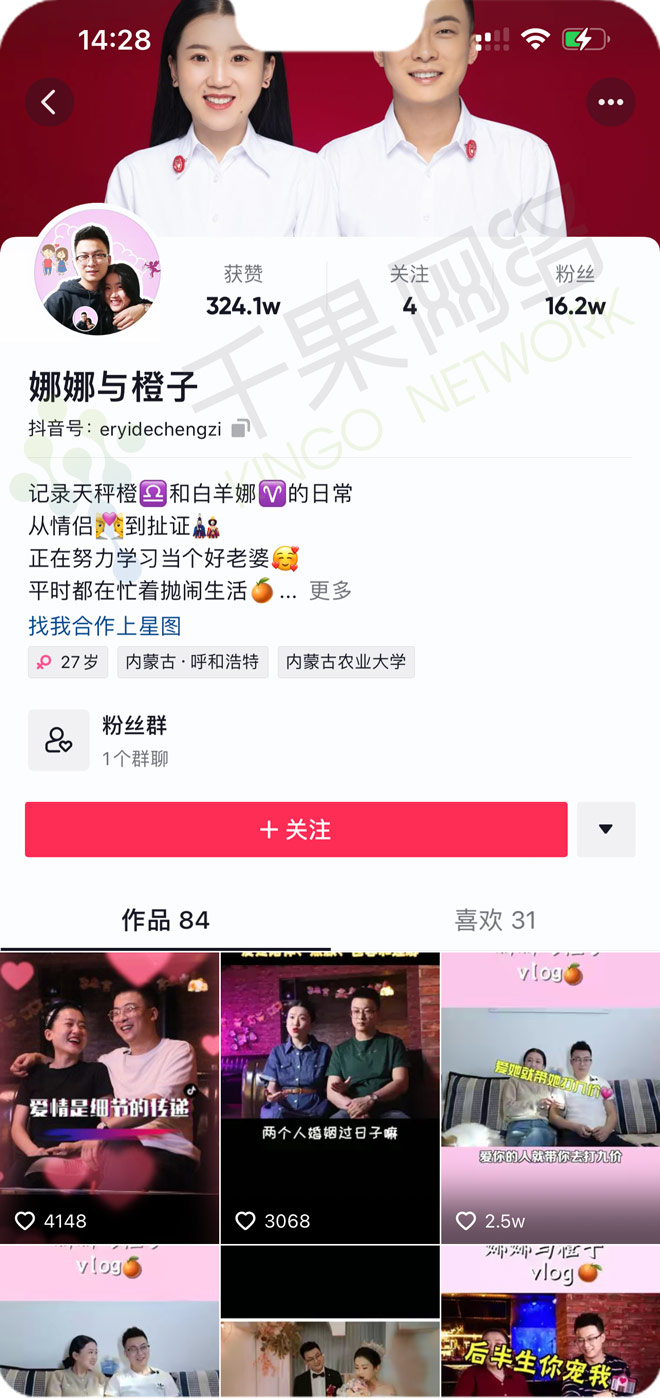Image resolution: width=660 pixels, height=1398 pixels.
Task: Play the video with 3068 likes
Action: point(330,1097)
